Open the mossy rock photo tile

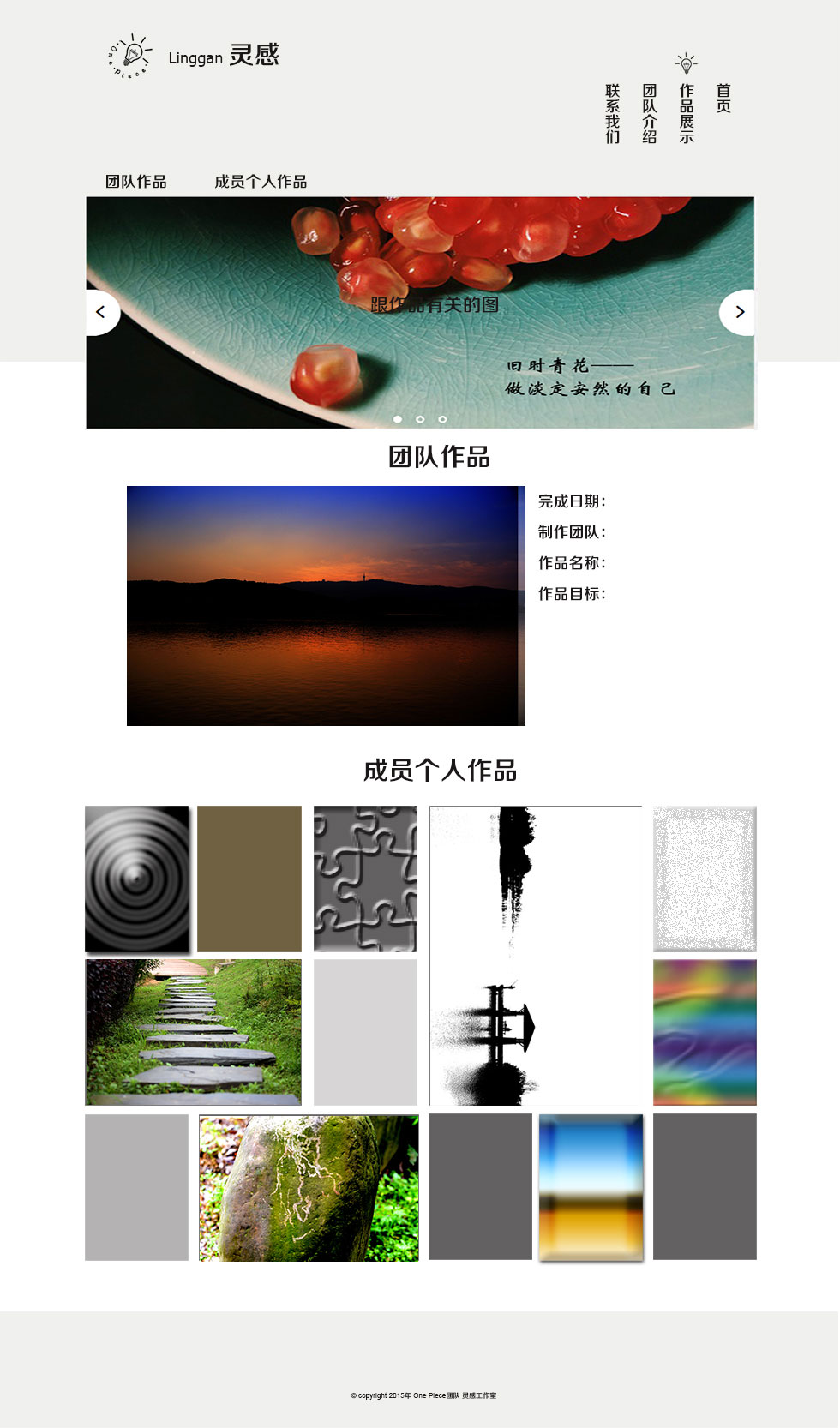[x=309, y=1188]
